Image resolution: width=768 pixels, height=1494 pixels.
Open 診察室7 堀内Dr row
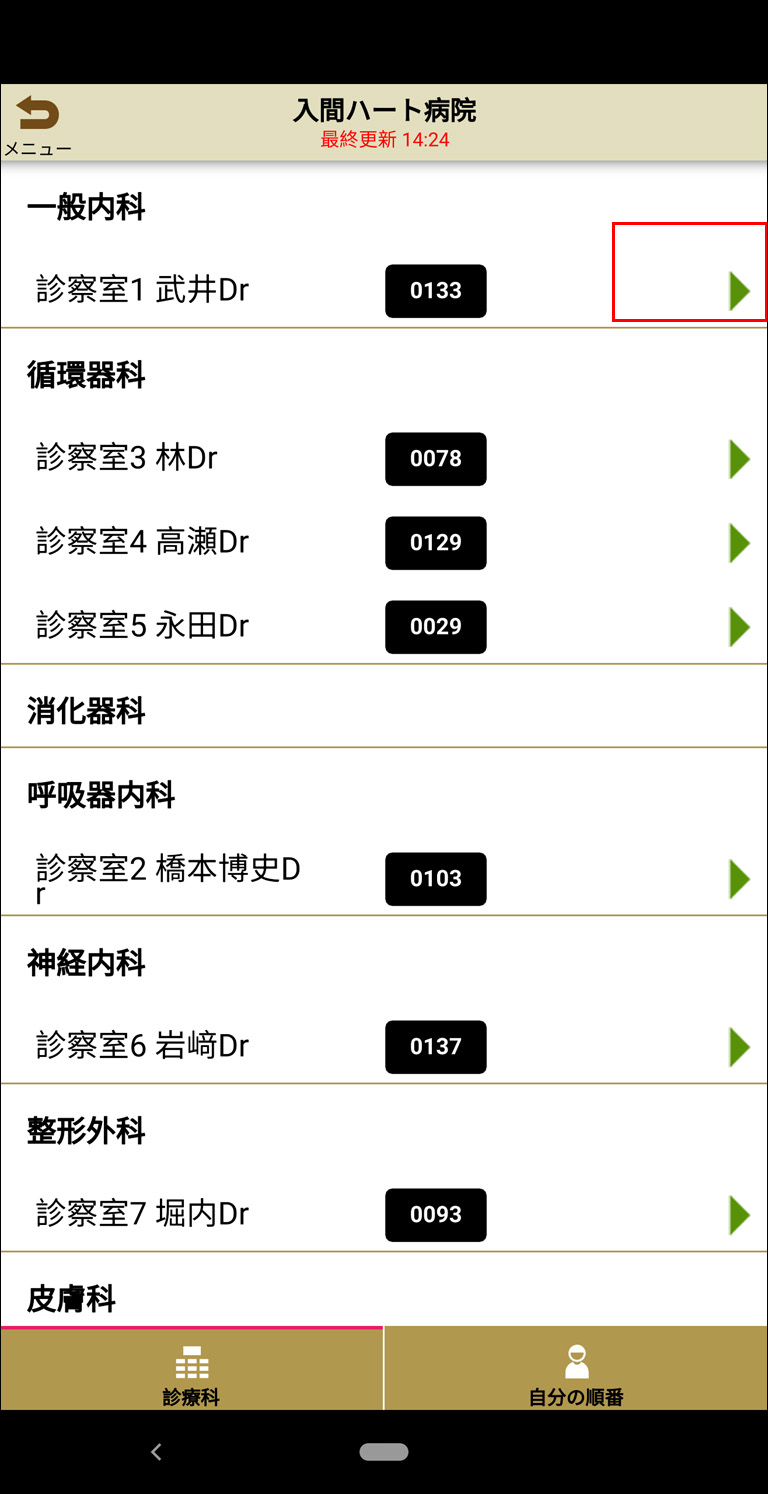pyautogui.click(x=384, y=1214)
